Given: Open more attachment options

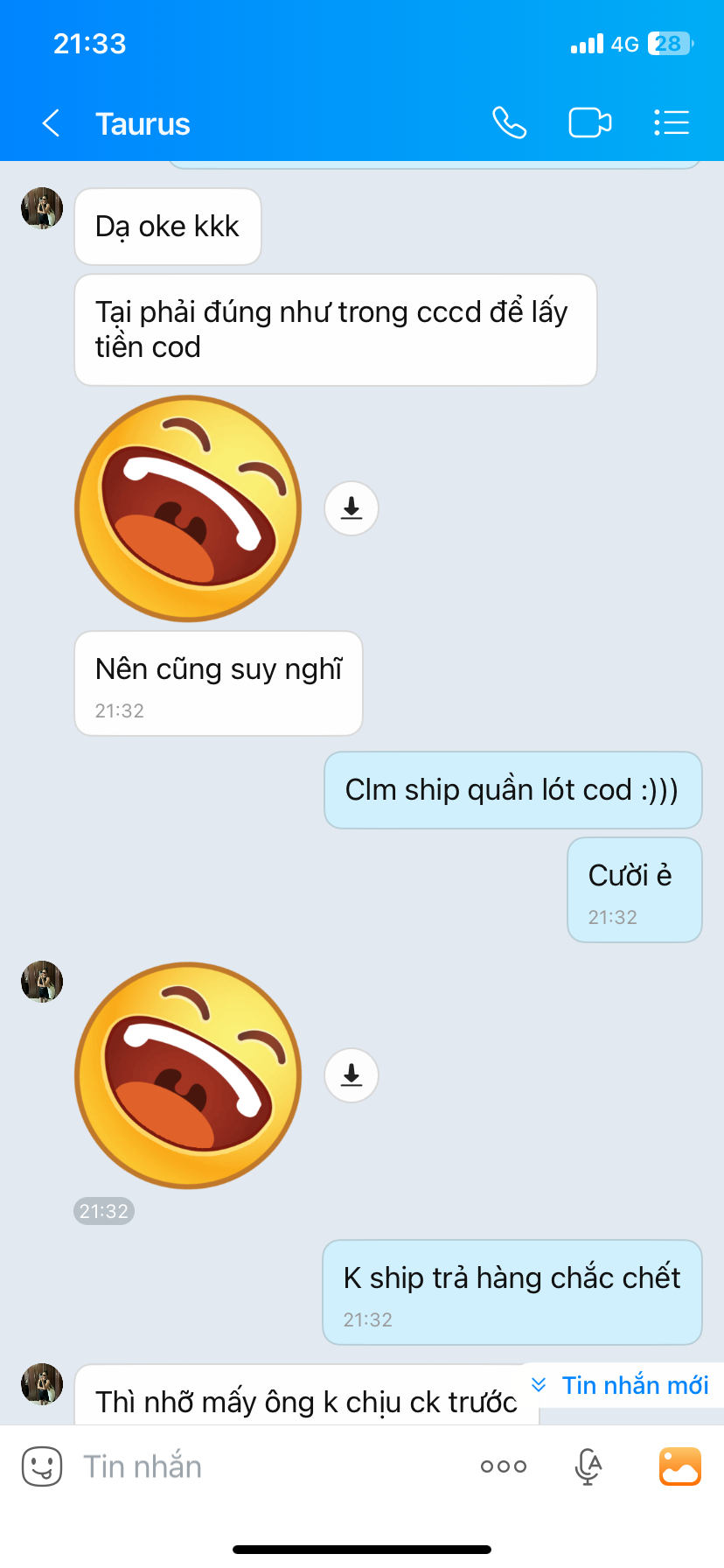Looking at the screenshot, I should 504,1466.
